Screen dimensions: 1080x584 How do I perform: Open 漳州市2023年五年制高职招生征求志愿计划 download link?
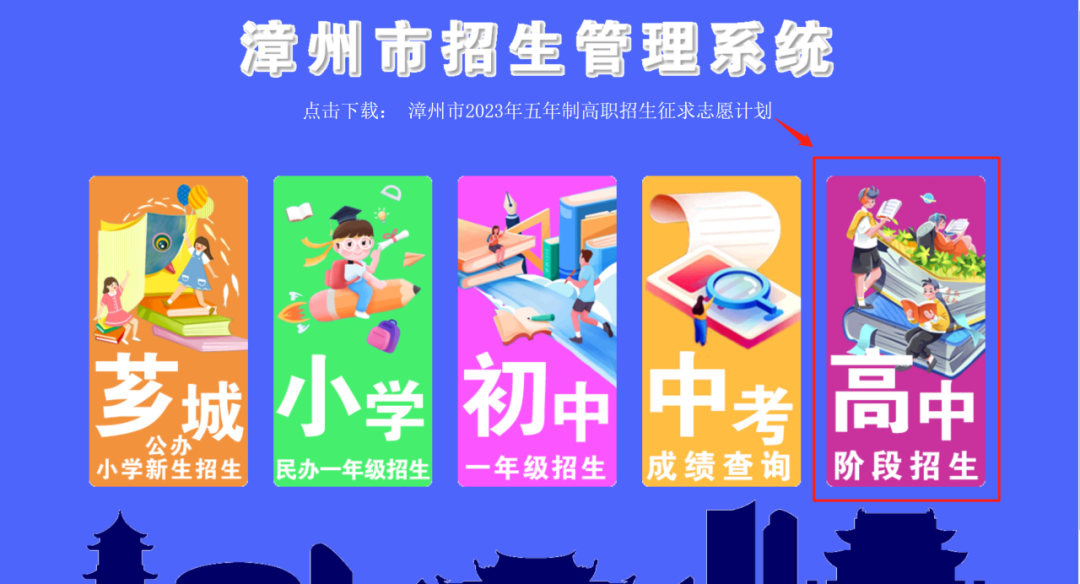(x=590, y=110)
